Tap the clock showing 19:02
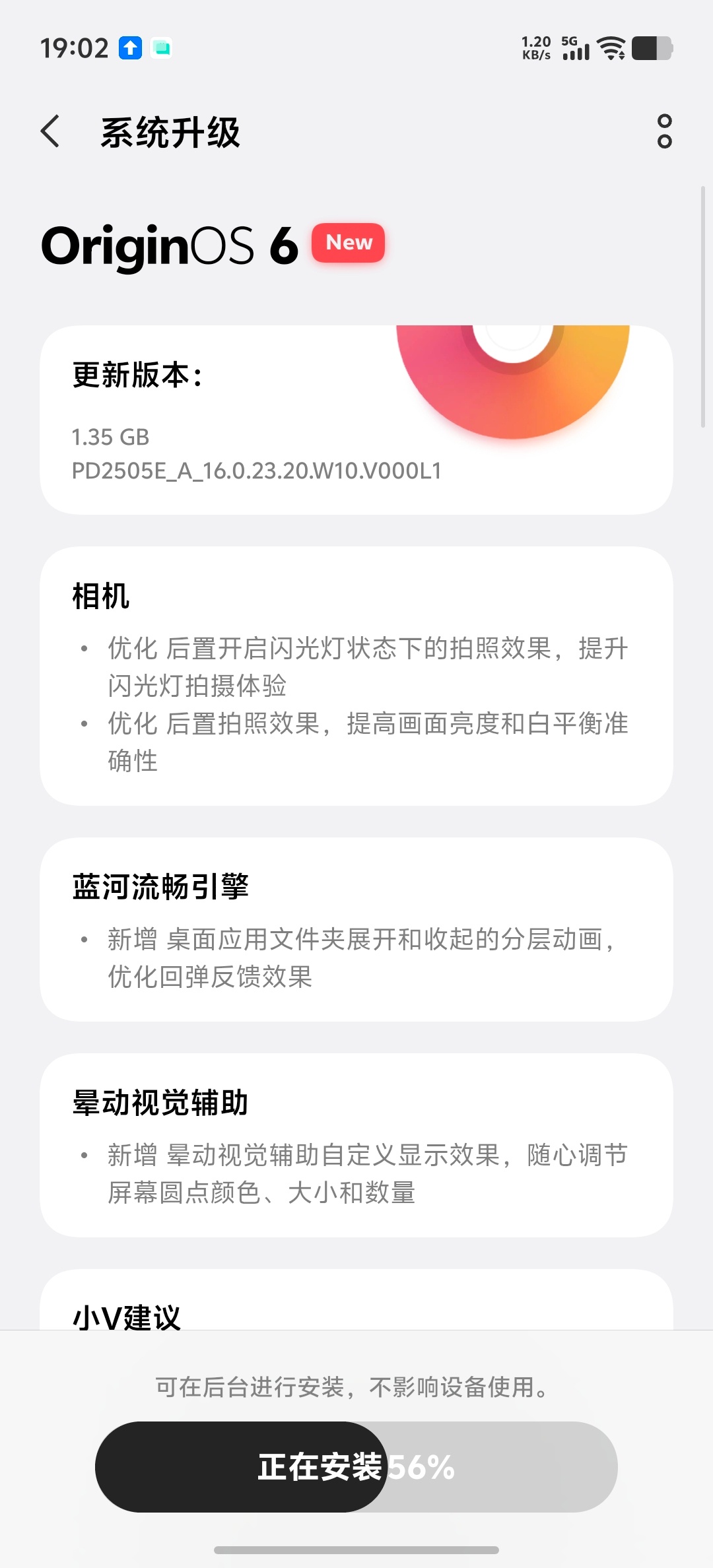This screenshot has height=1568, width=713. (75, 48)
